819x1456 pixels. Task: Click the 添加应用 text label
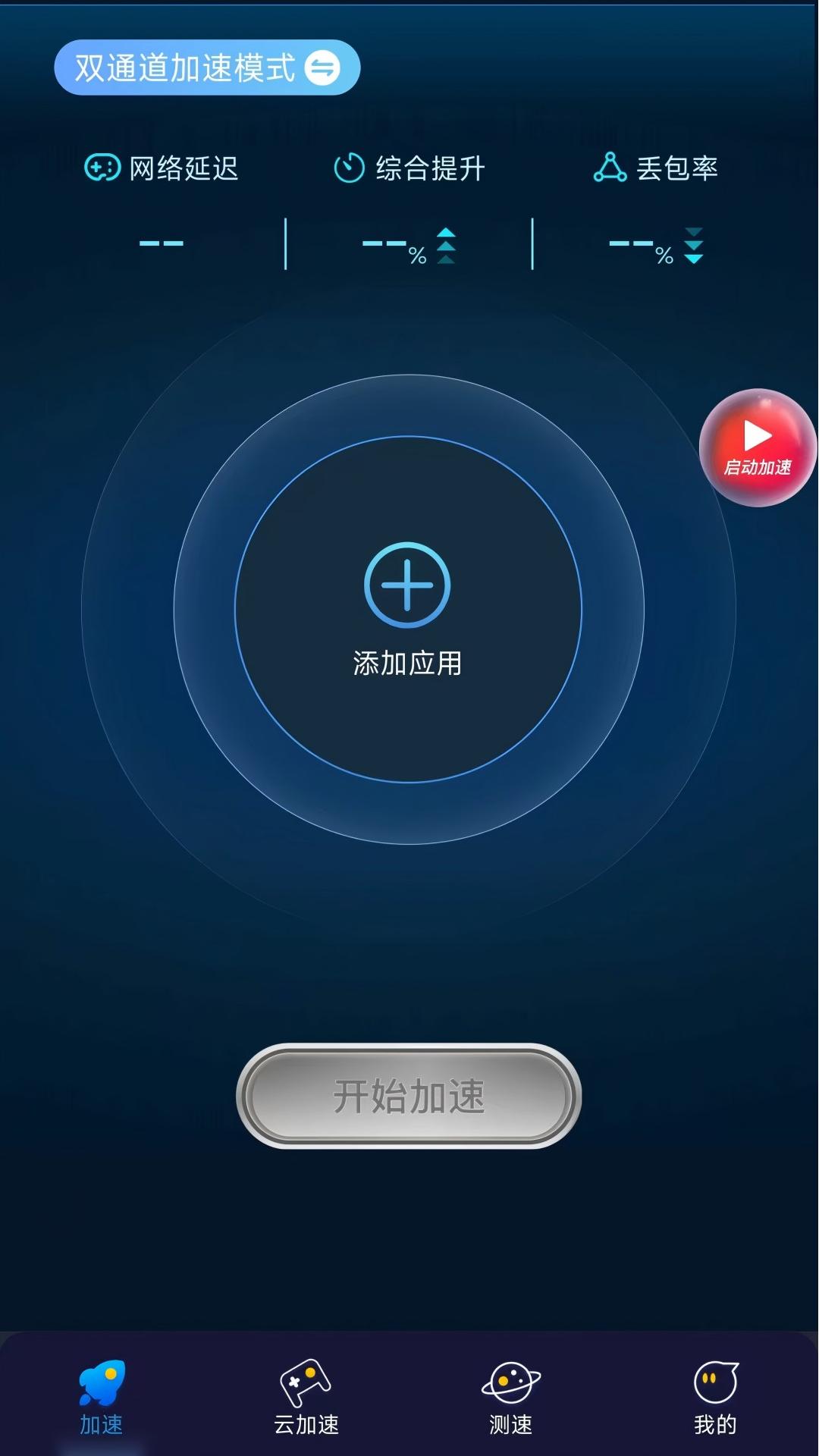click(409, 662)
